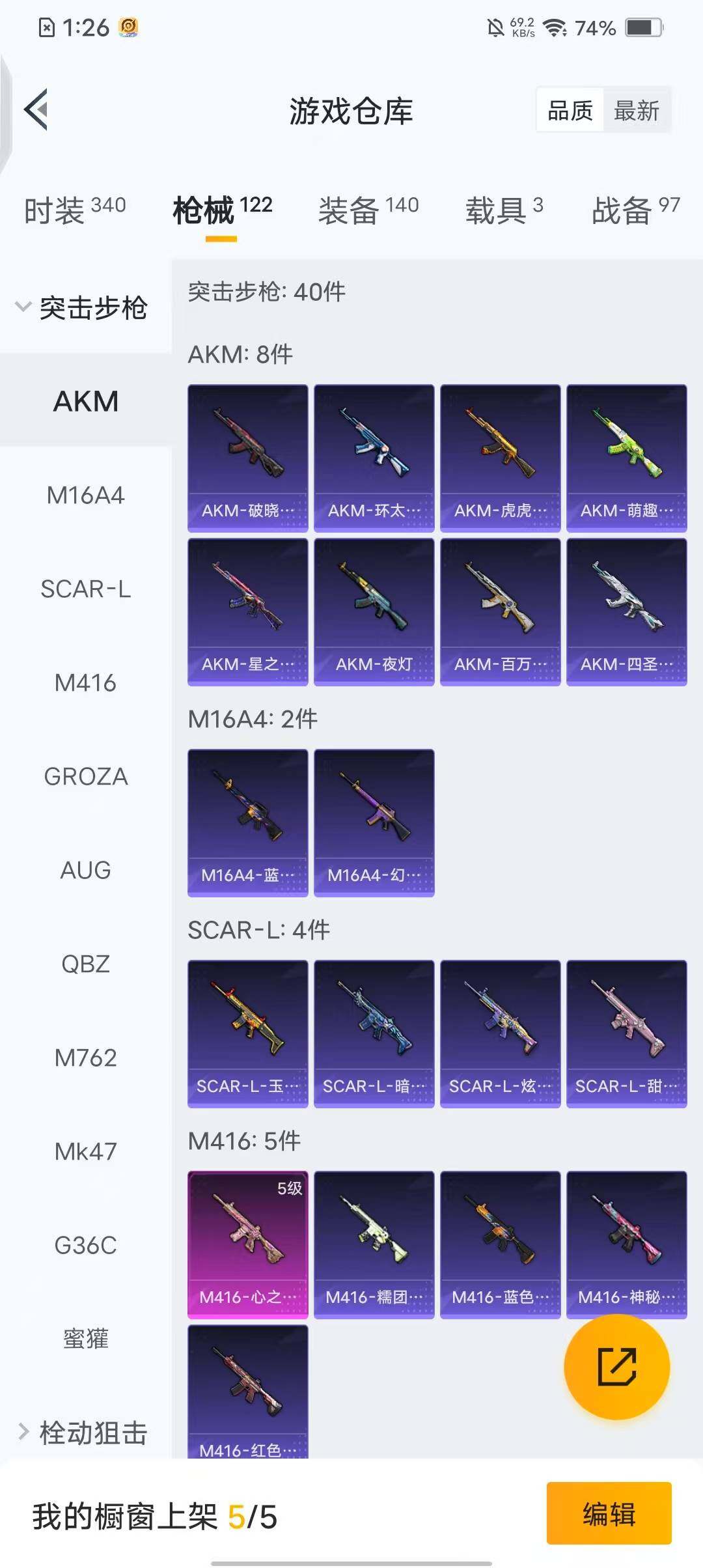Viewport: 703px width, 1568px height.
Task: Sort the warehouse by 品质
Action: click(570, 111)
